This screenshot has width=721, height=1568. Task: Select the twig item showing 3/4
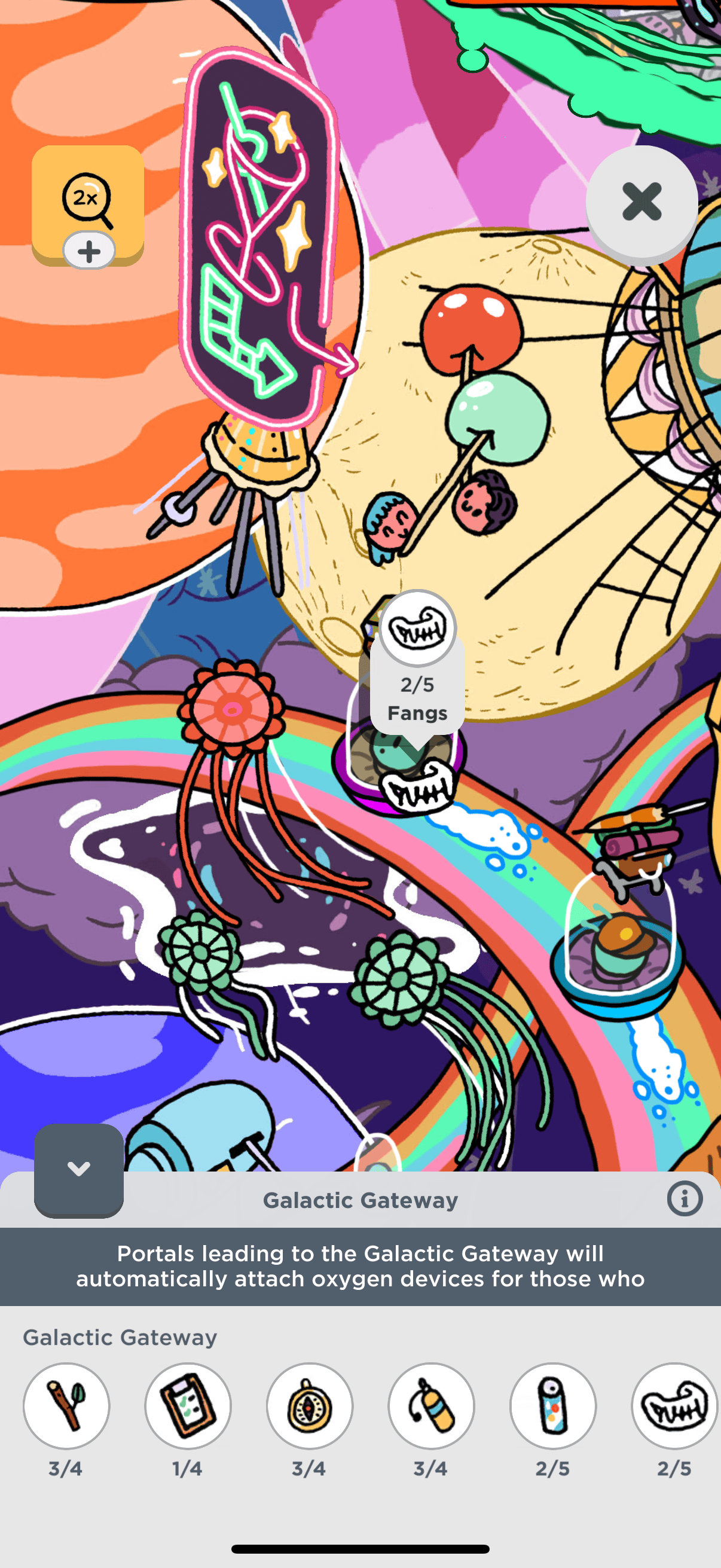(x=66, y=1405)
